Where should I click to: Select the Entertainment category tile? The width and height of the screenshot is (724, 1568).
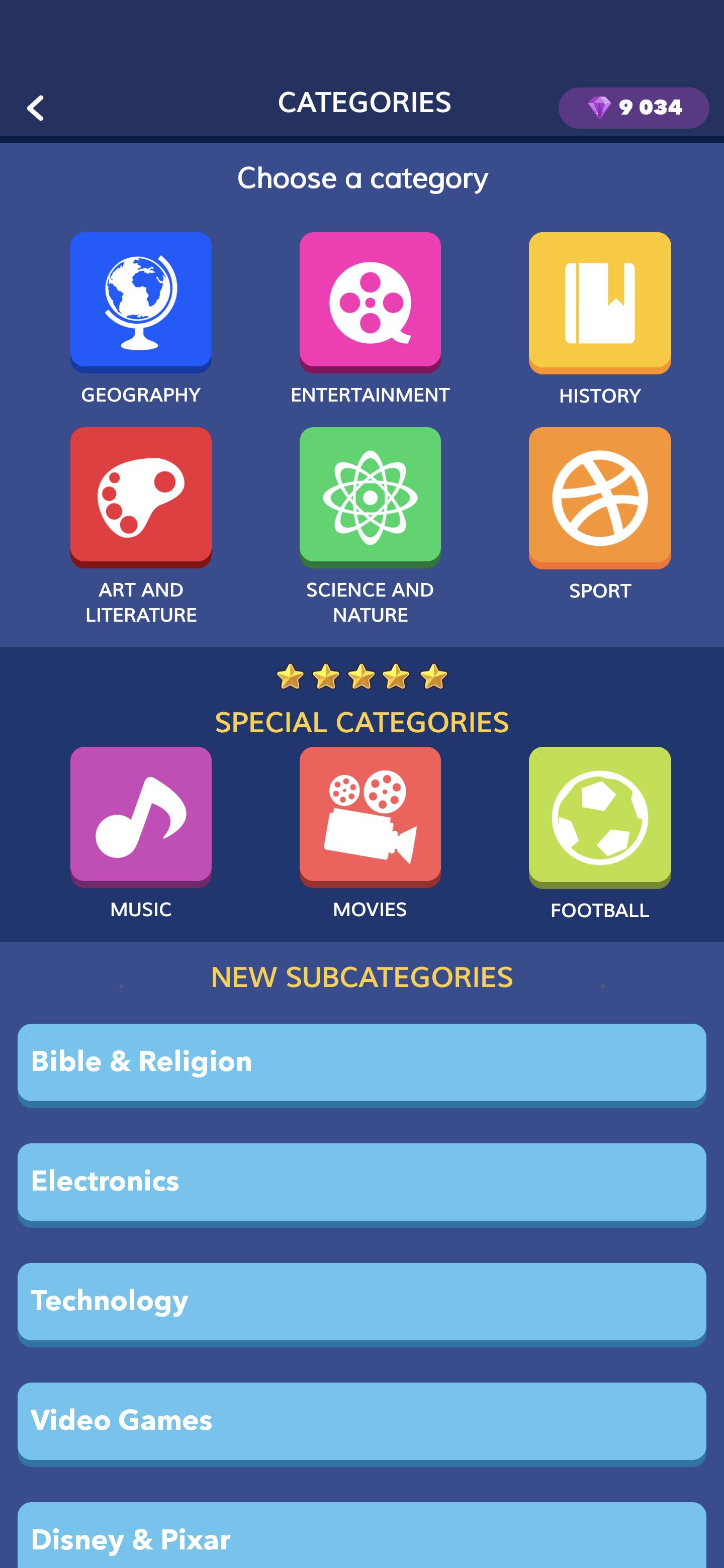point(370,302)
